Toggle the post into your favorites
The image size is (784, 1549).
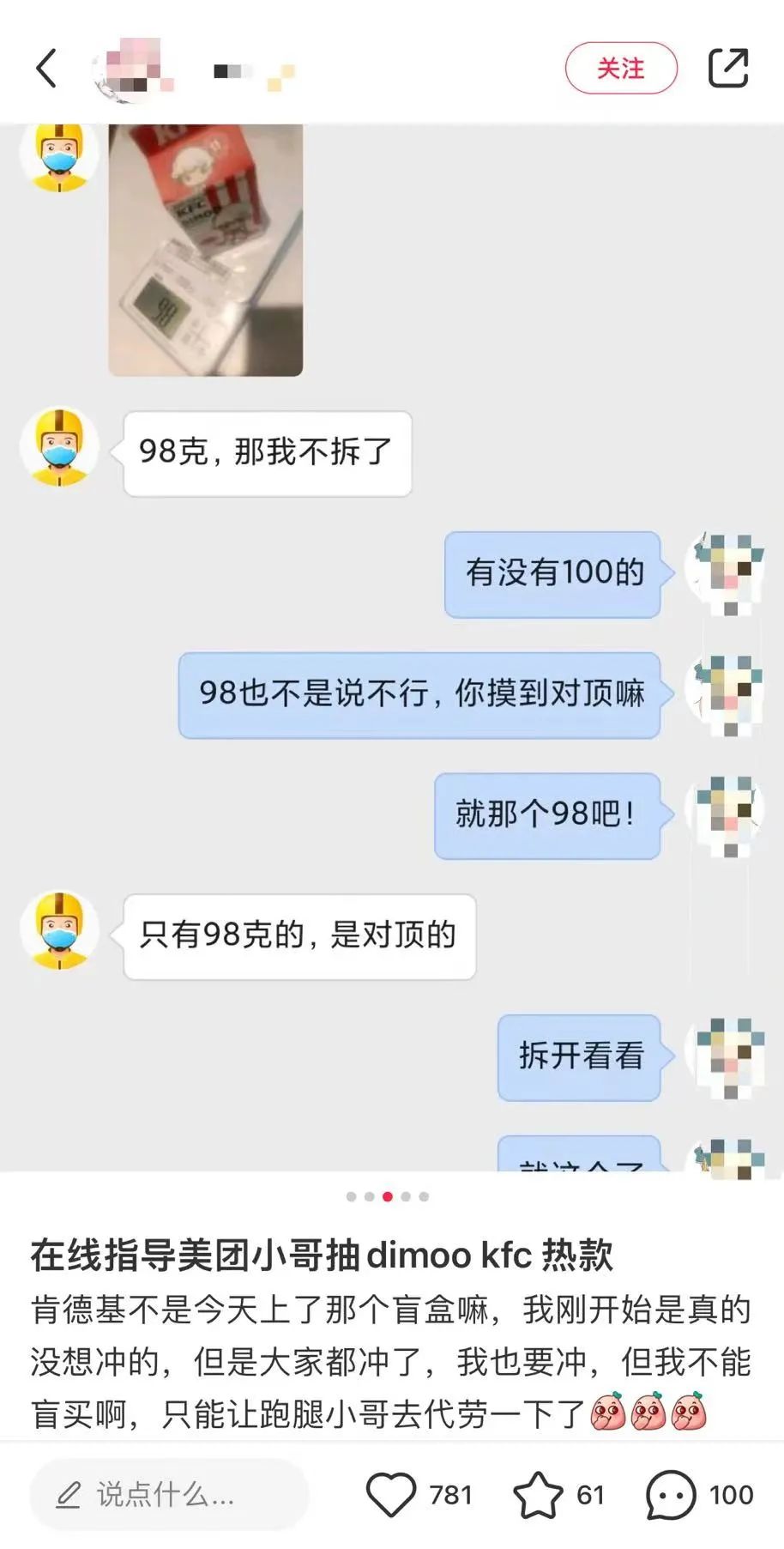[540, 1493]
